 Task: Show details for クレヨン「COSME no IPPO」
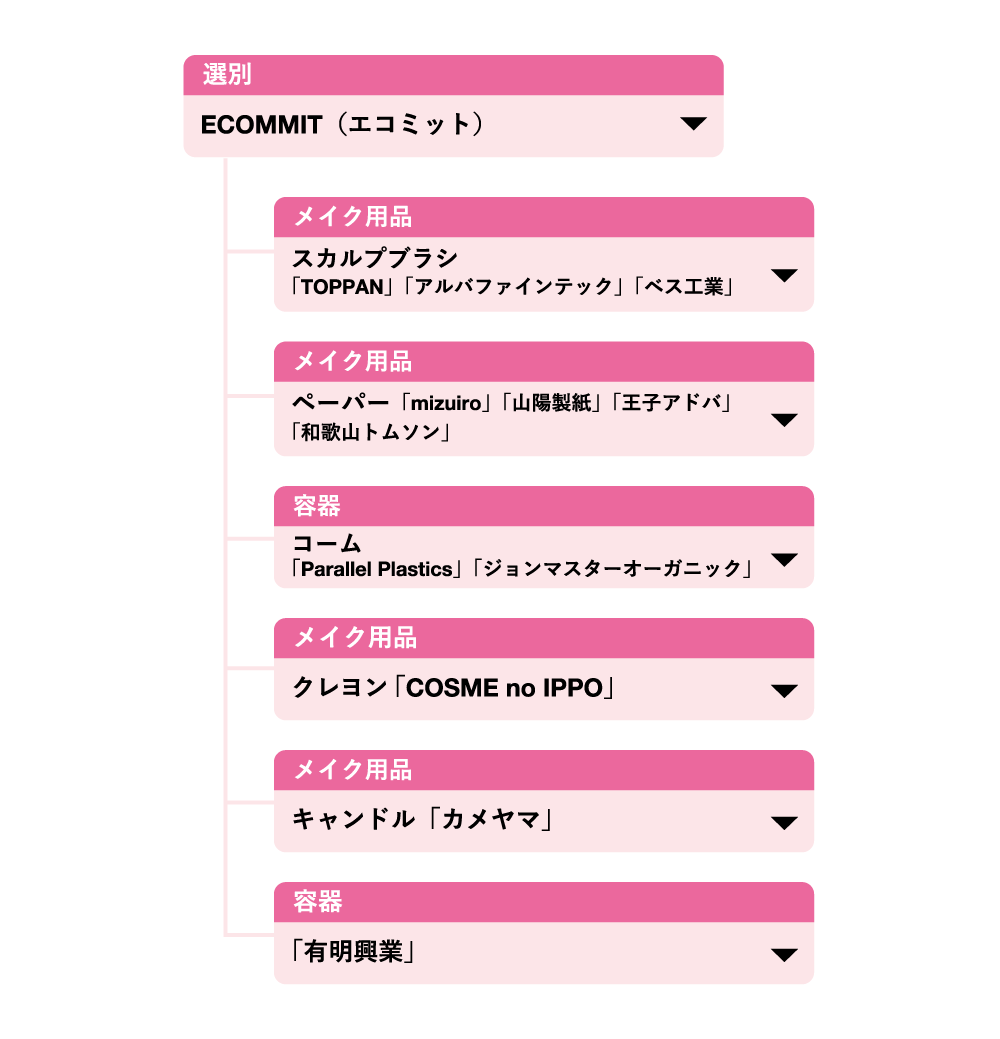(x=784, y=690)
